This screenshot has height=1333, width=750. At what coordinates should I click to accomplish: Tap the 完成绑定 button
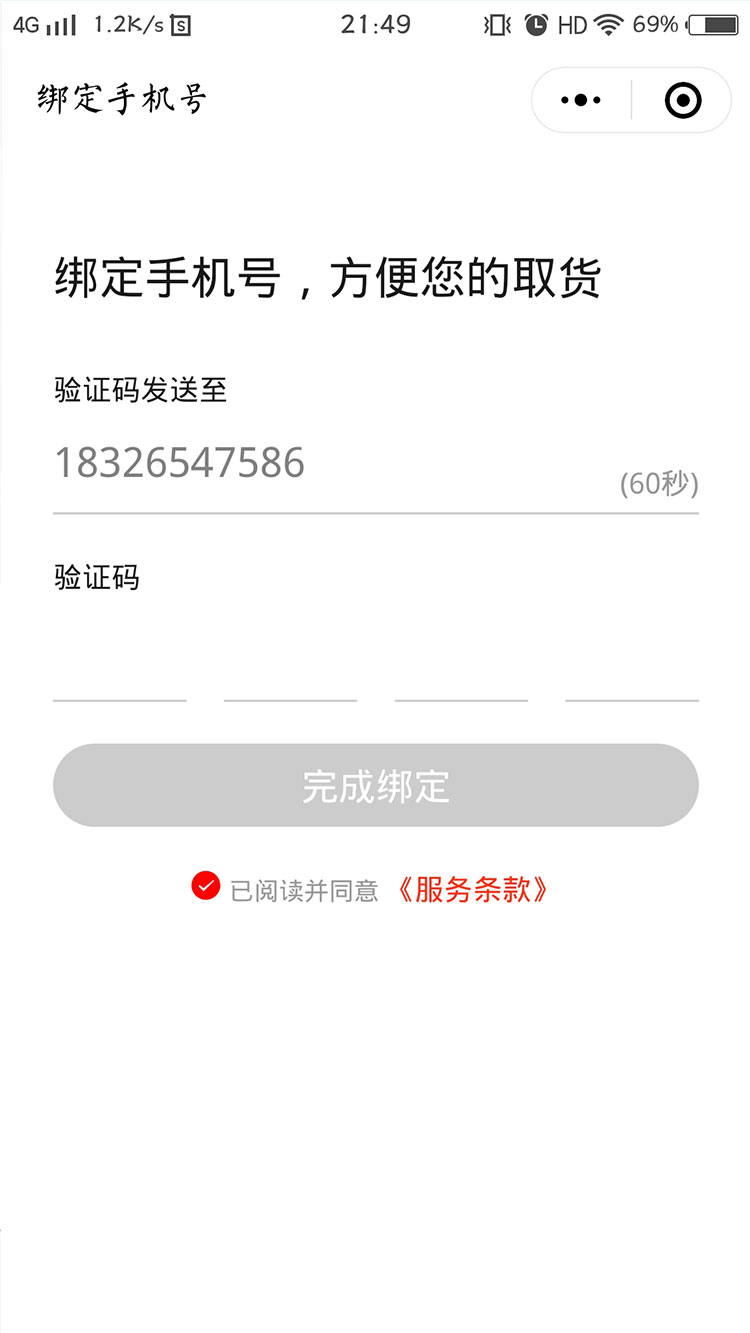click(375, 786)
